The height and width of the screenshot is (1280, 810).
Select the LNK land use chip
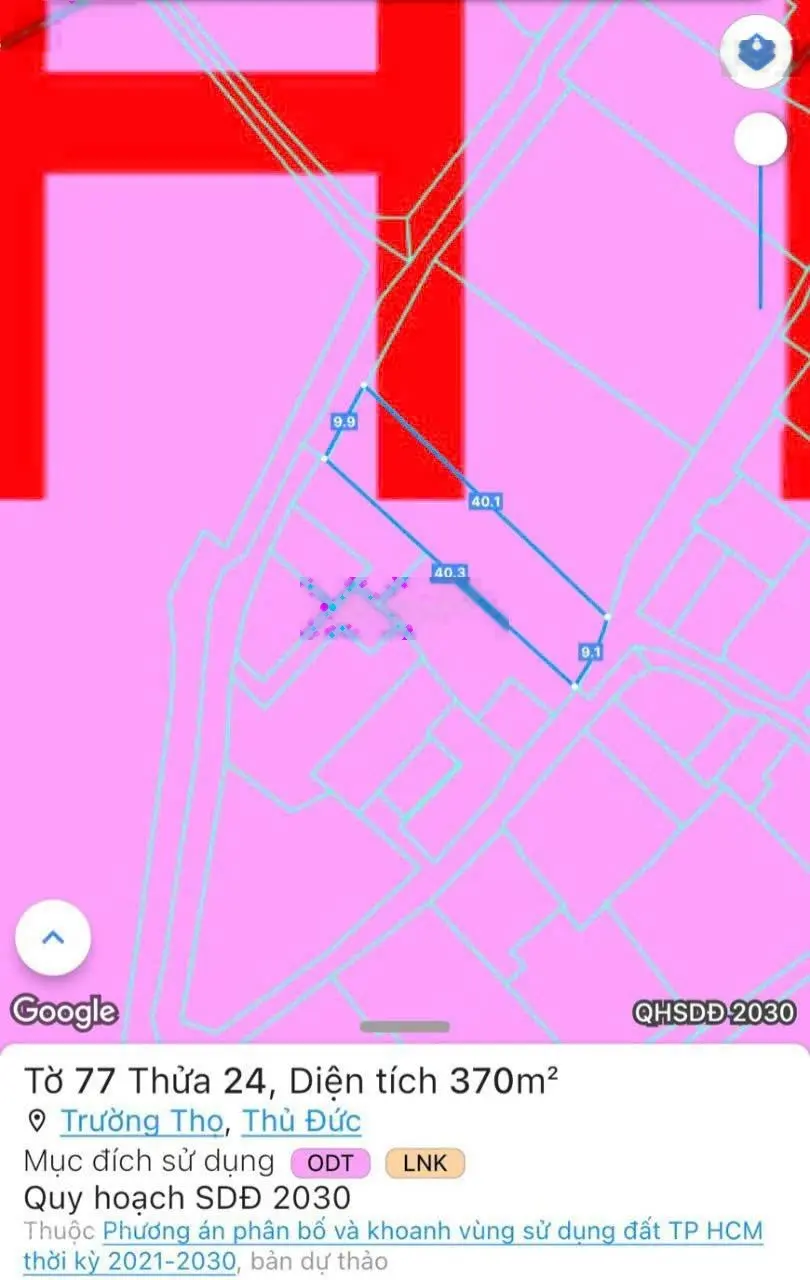click(424, 1163)
